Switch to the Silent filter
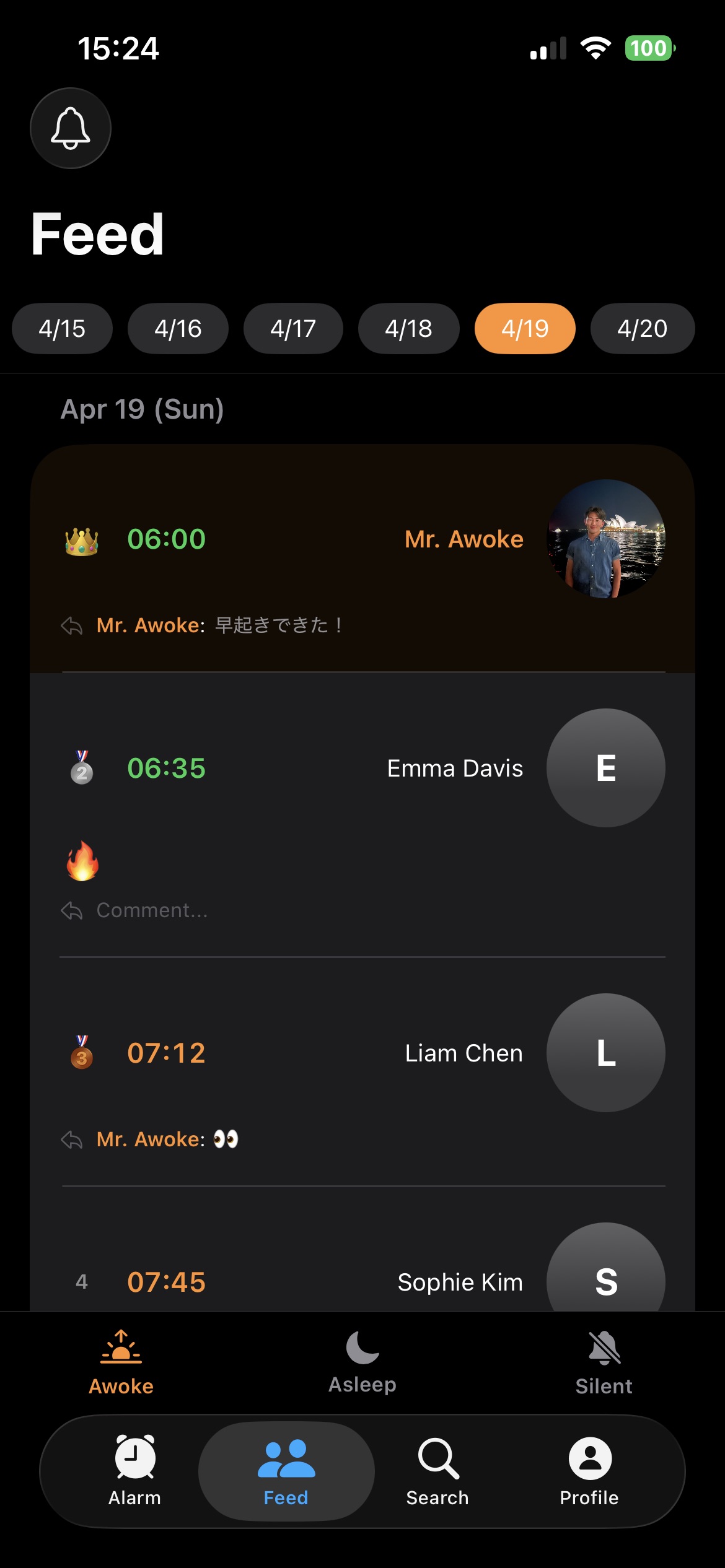This screenshot has height=1568, width=725. 604,1362
